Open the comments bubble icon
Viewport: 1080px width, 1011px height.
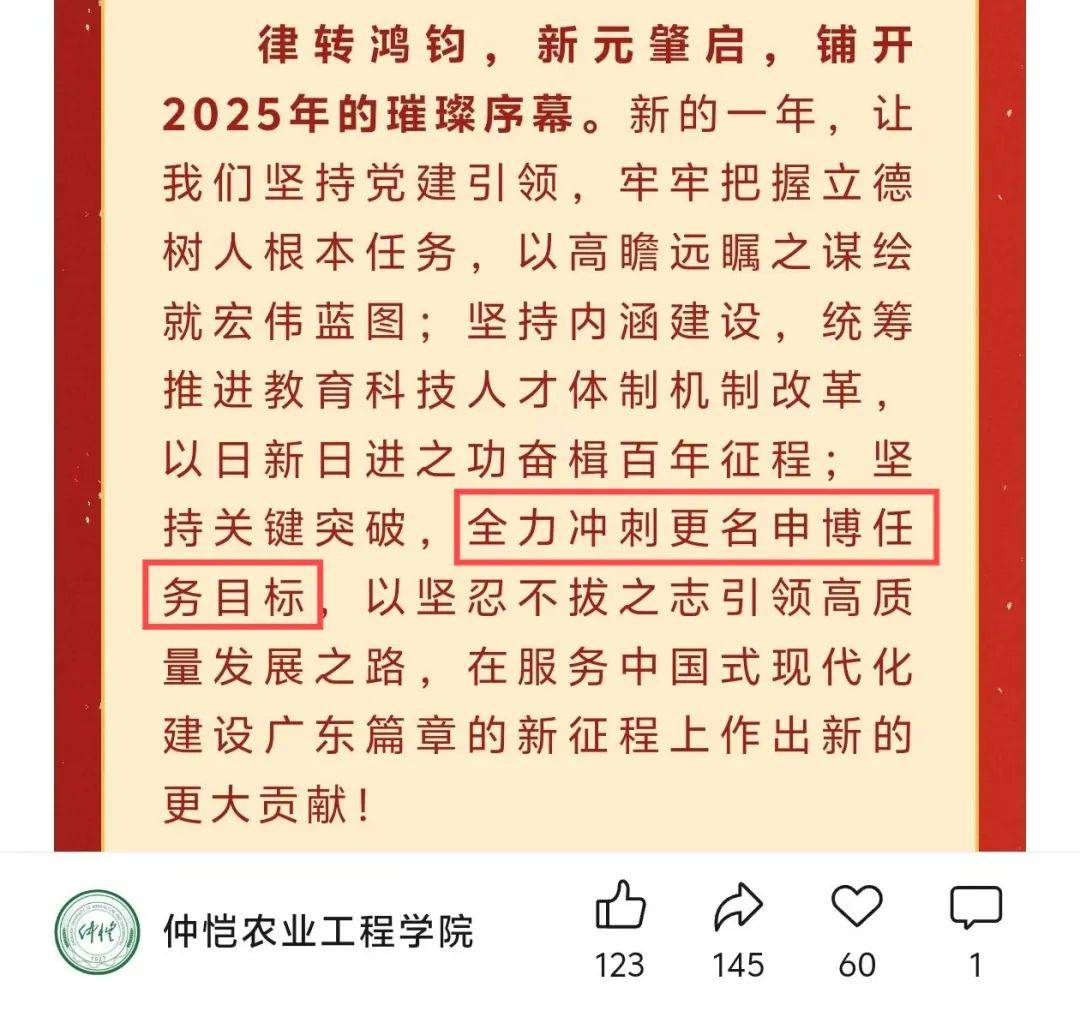pyautogui.click(x=975, y=908)
